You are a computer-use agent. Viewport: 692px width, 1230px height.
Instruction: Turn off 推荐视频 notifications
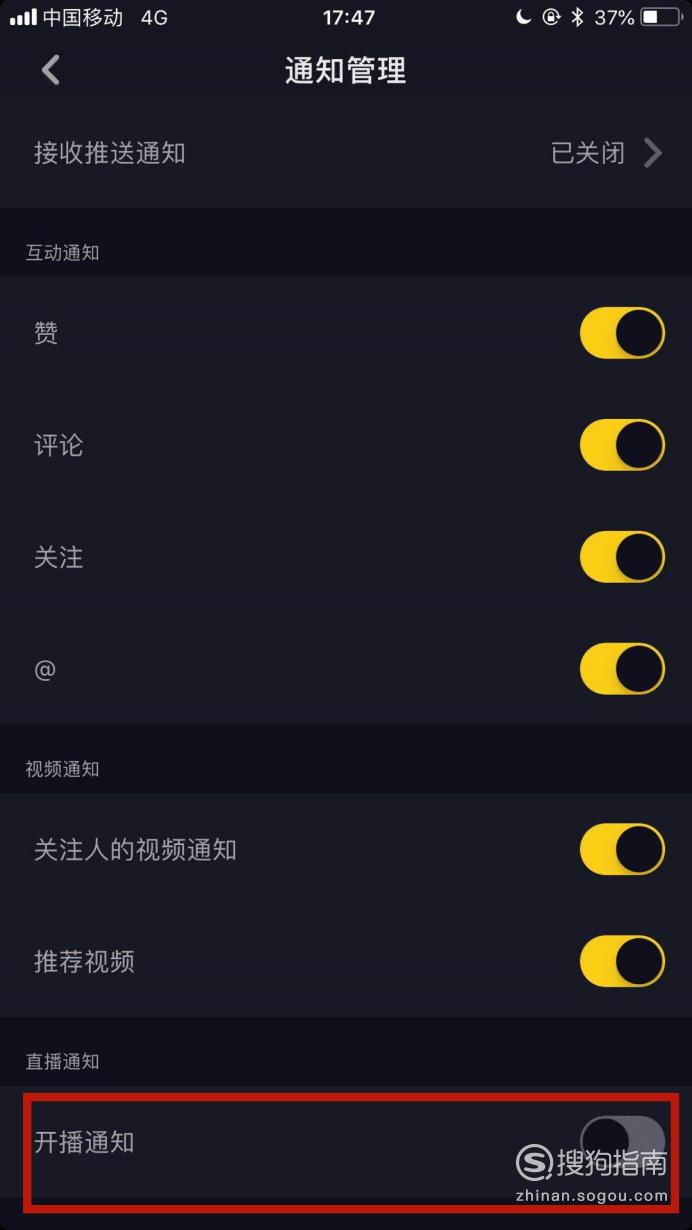[622, 962]
